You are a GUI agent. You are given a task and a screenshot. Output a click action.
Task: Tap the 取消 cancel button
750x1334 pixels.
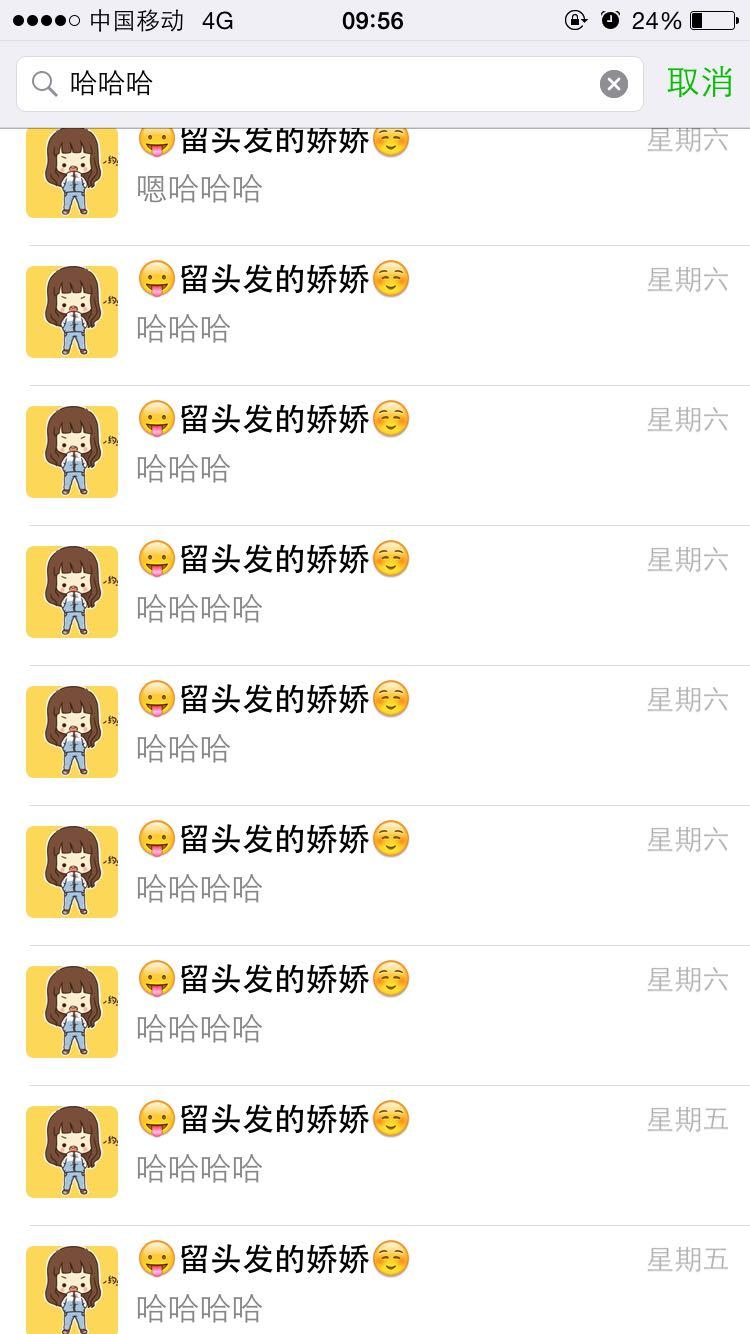click(x=701, y=84)
